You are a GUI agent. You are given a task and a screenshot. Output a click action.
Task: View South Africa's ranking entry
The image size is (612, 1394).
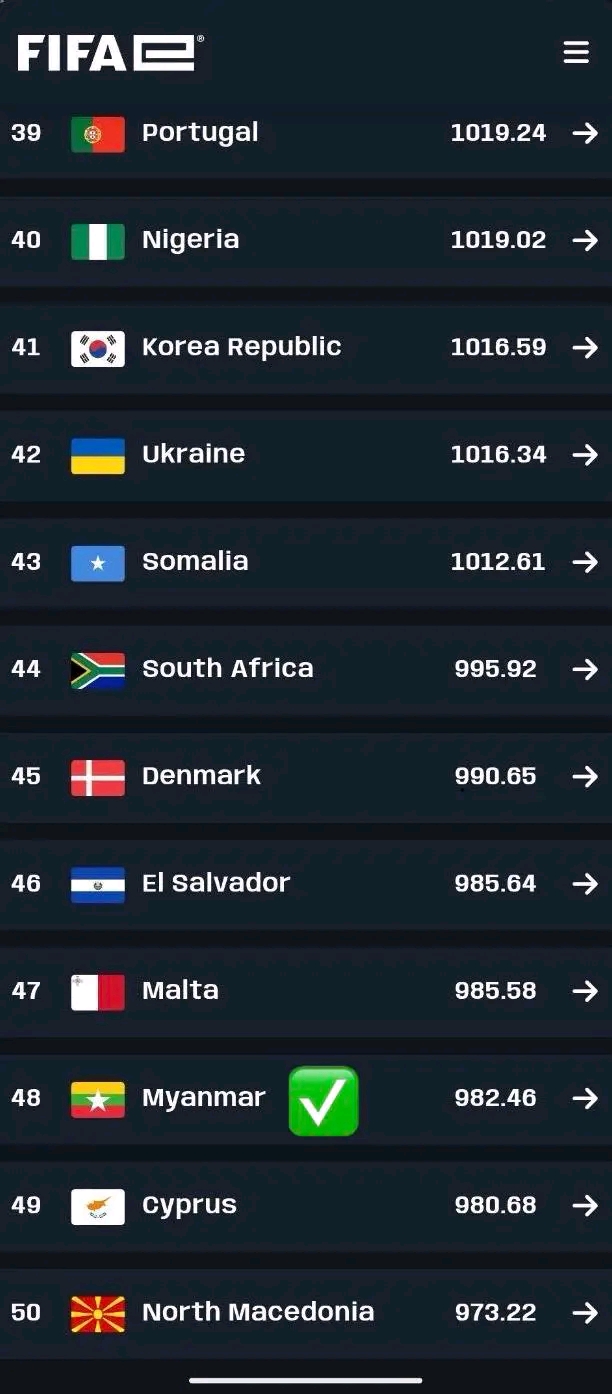tap(306, 669)
